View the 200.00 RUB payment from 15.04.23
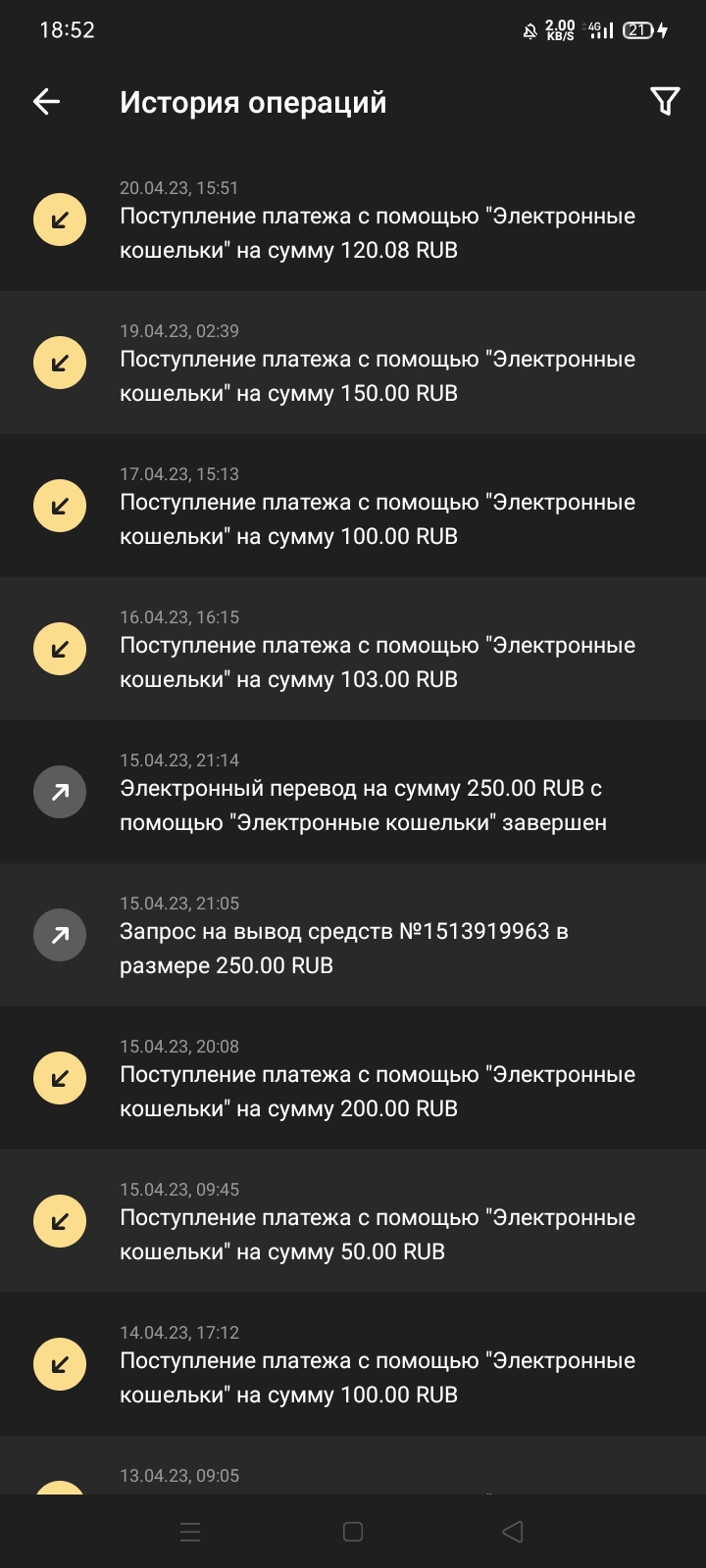 pos(353,1078)
